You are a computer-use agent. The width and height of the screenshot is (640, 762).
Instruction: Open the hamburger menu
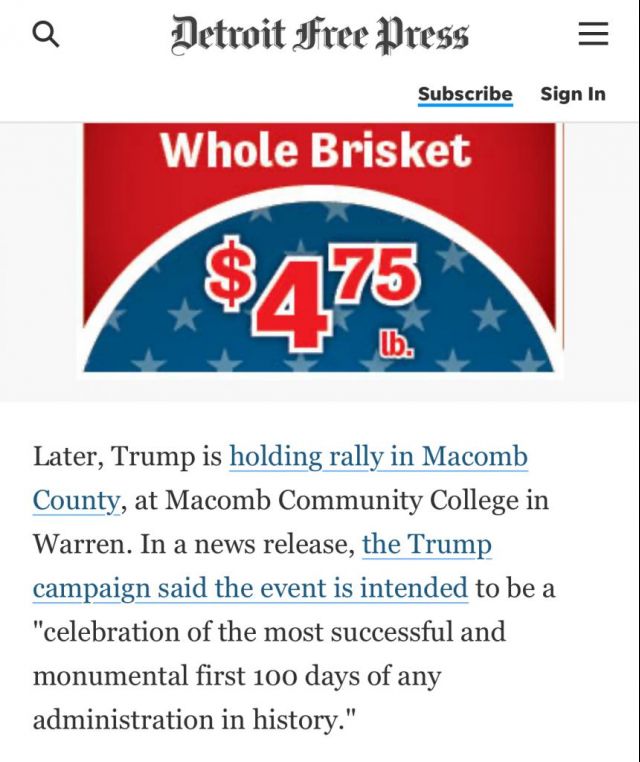[593, 35]
